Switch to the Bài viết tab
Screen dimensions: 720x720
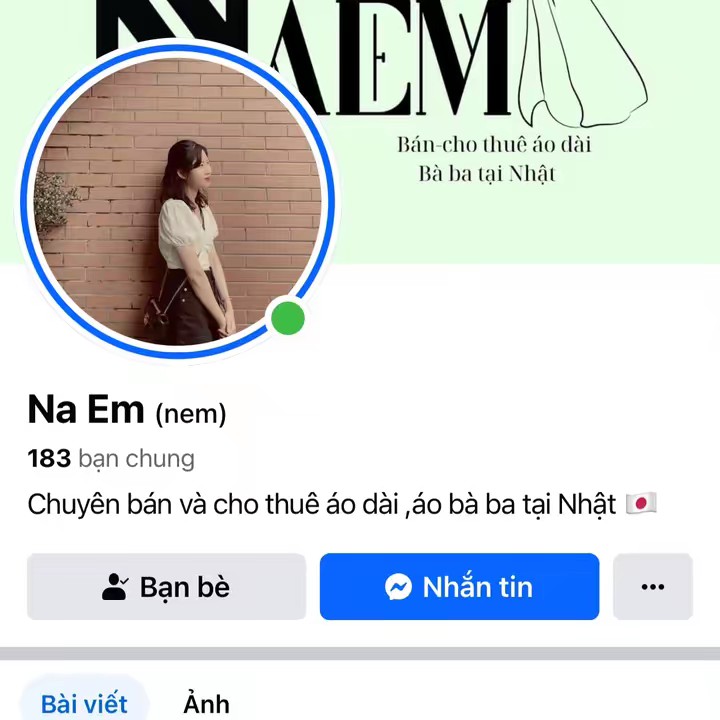(x=84, y=703)
